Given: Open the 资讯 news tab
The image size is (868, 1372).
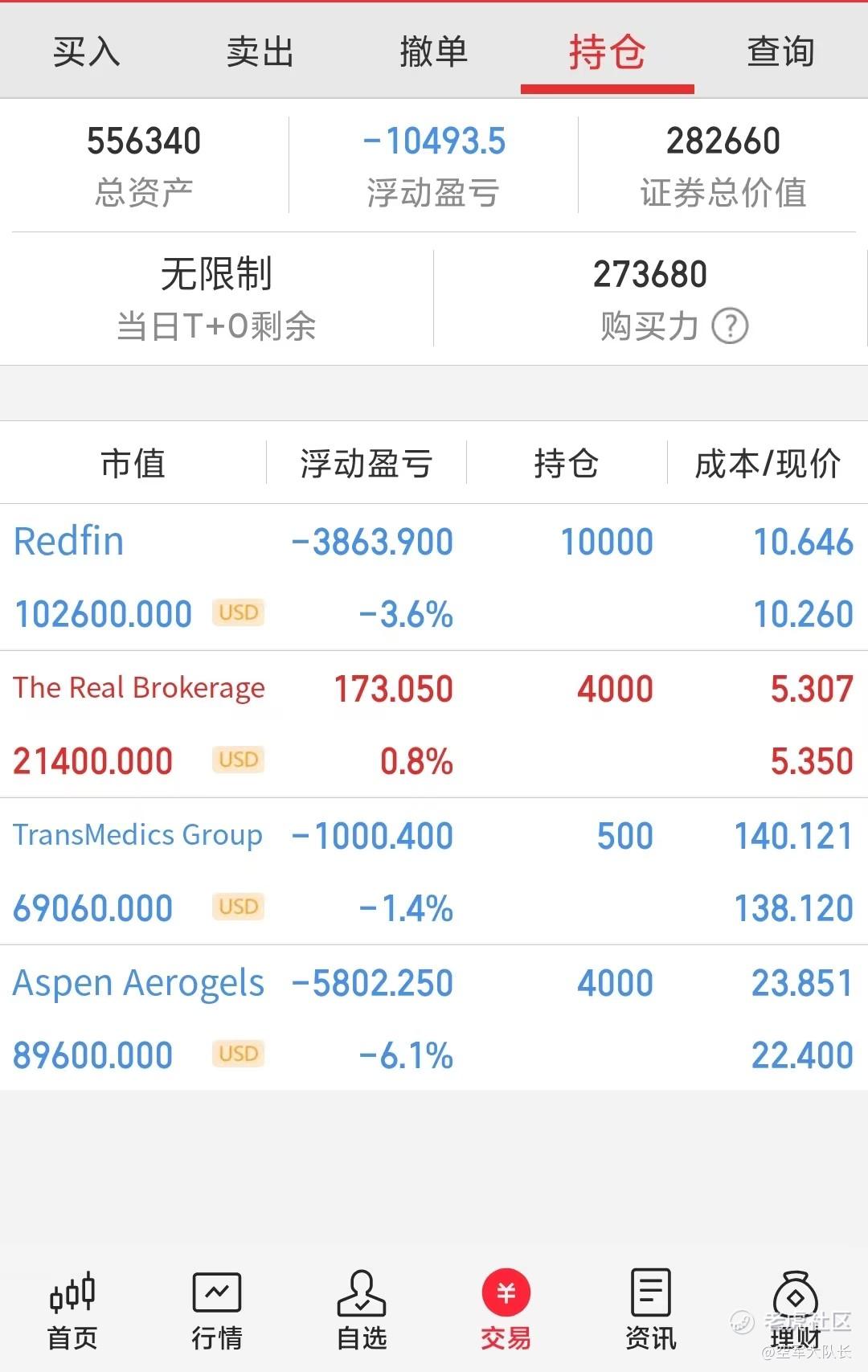Looking at the screenshot, I should click(x=651, y=1311).
